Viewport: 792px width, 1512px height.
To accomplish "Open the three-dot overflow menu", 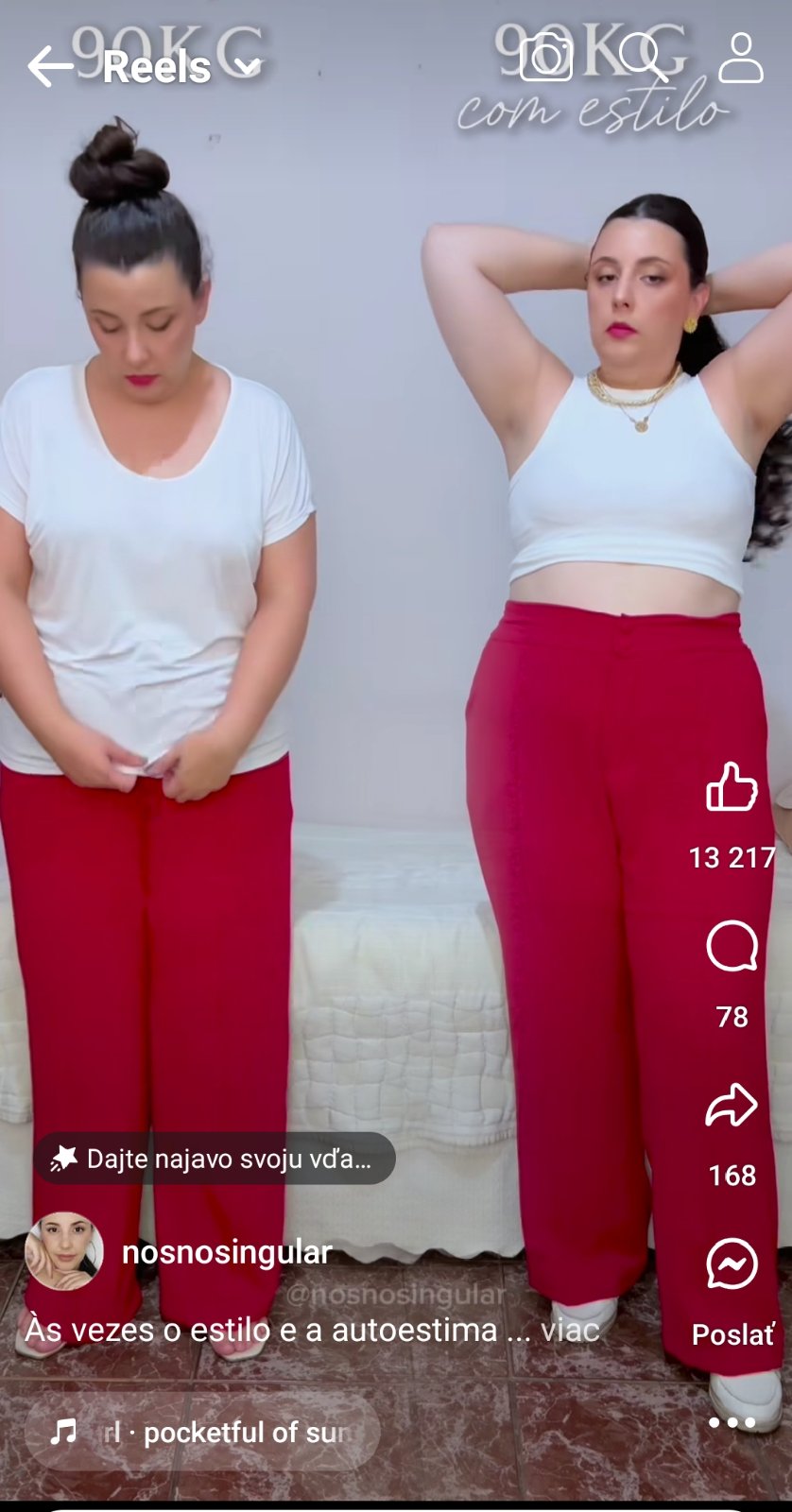I will (x=732, y=1422).
